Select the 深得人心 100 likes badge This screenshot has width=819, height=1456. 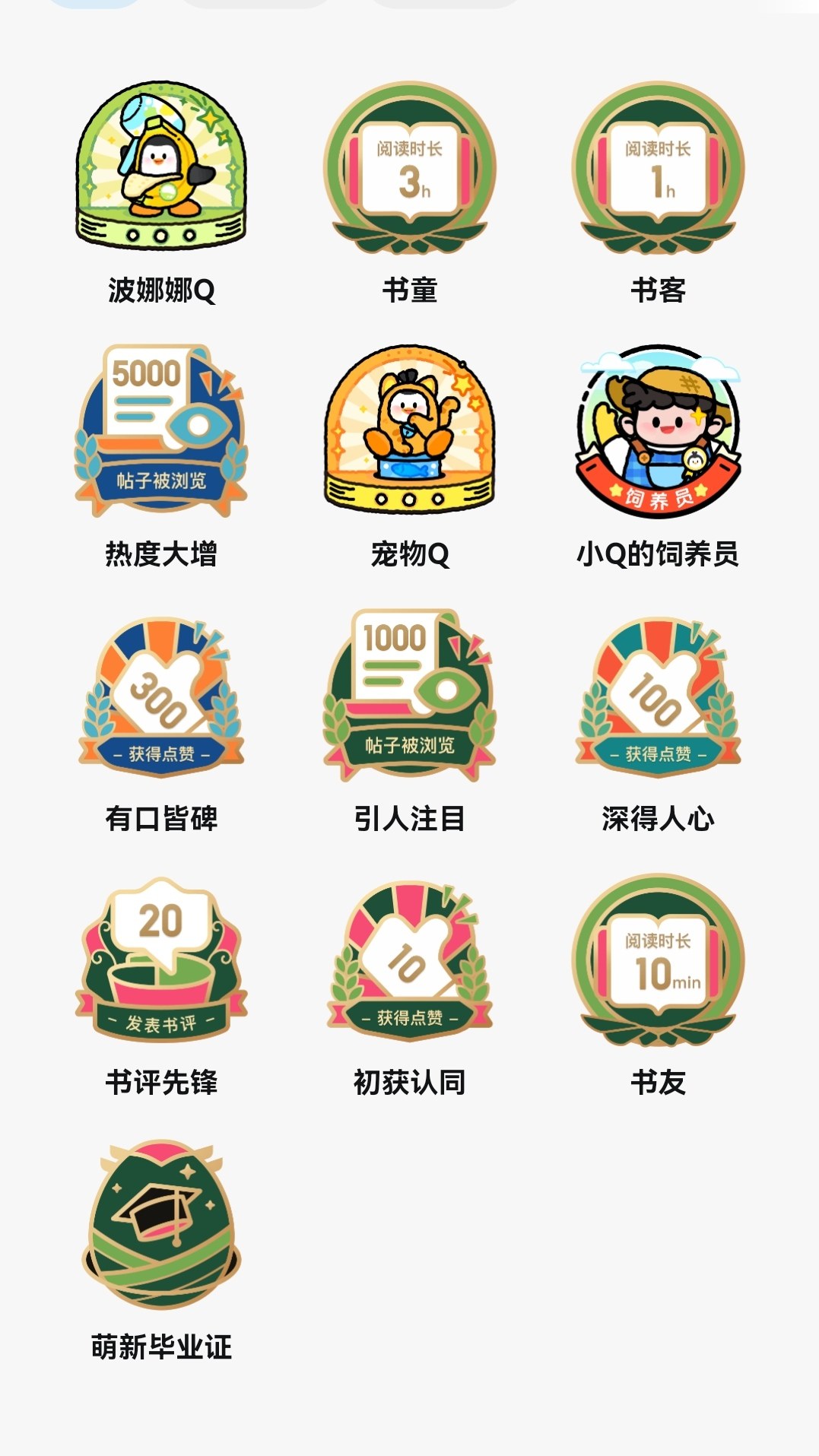[x=658, y=696]
